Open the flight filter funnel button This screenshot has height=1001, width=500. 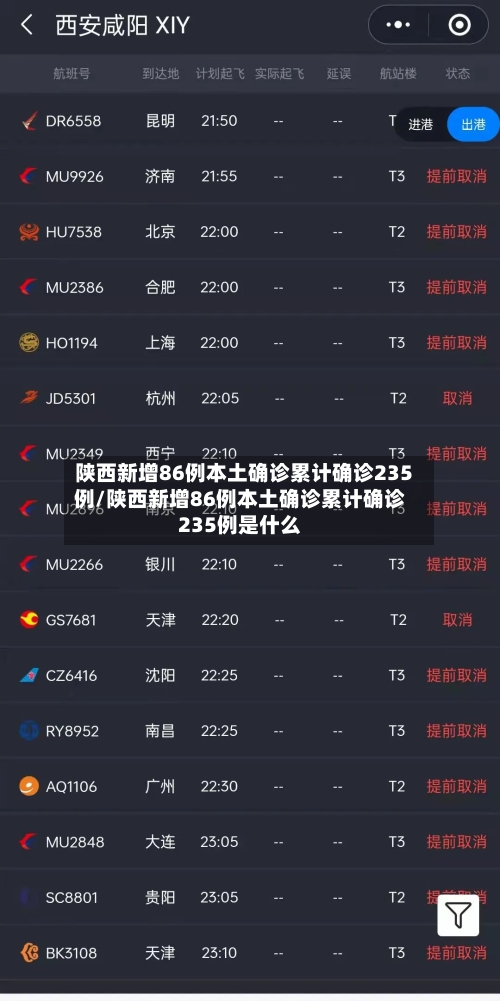458,915
